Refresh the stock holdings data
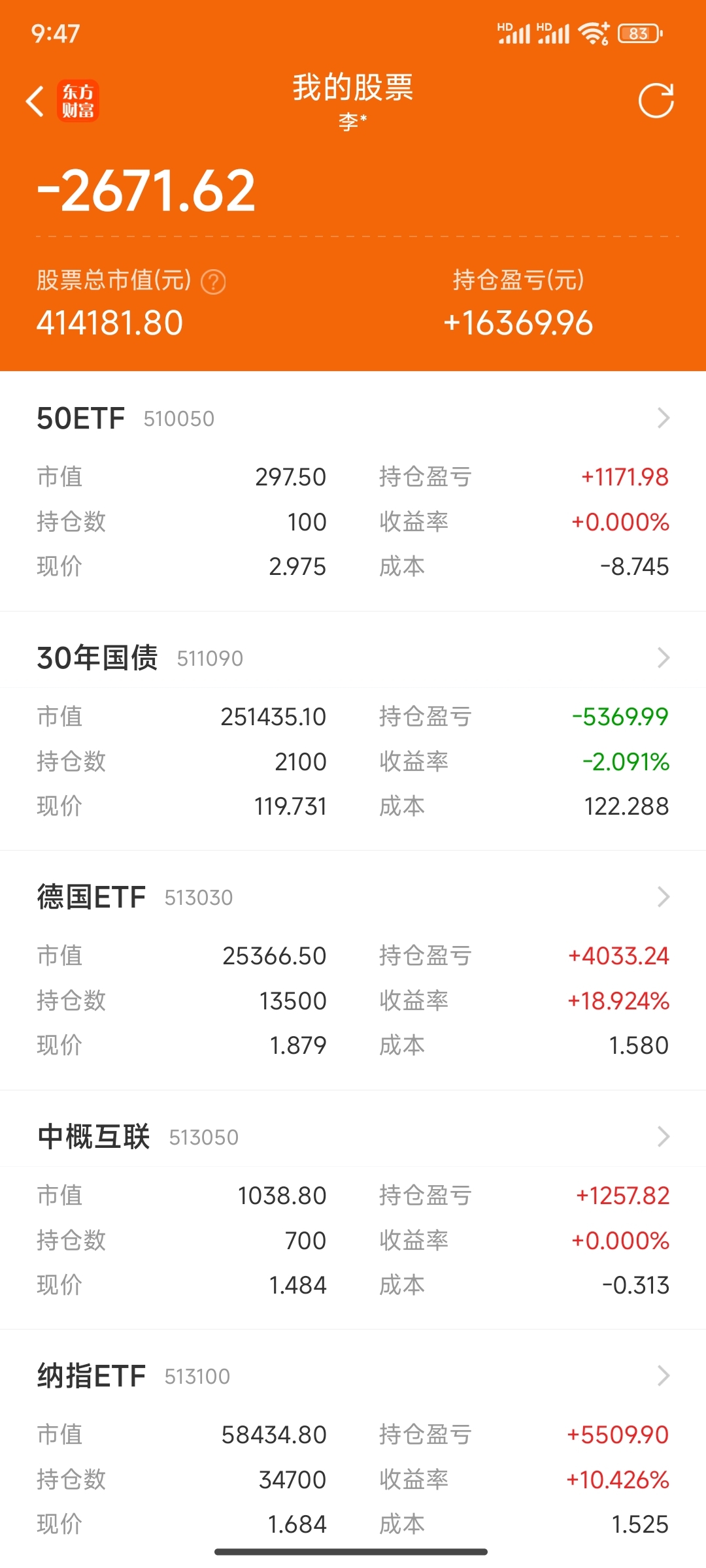This screenshot has width=706, height=1568. [x=656, y=101]
